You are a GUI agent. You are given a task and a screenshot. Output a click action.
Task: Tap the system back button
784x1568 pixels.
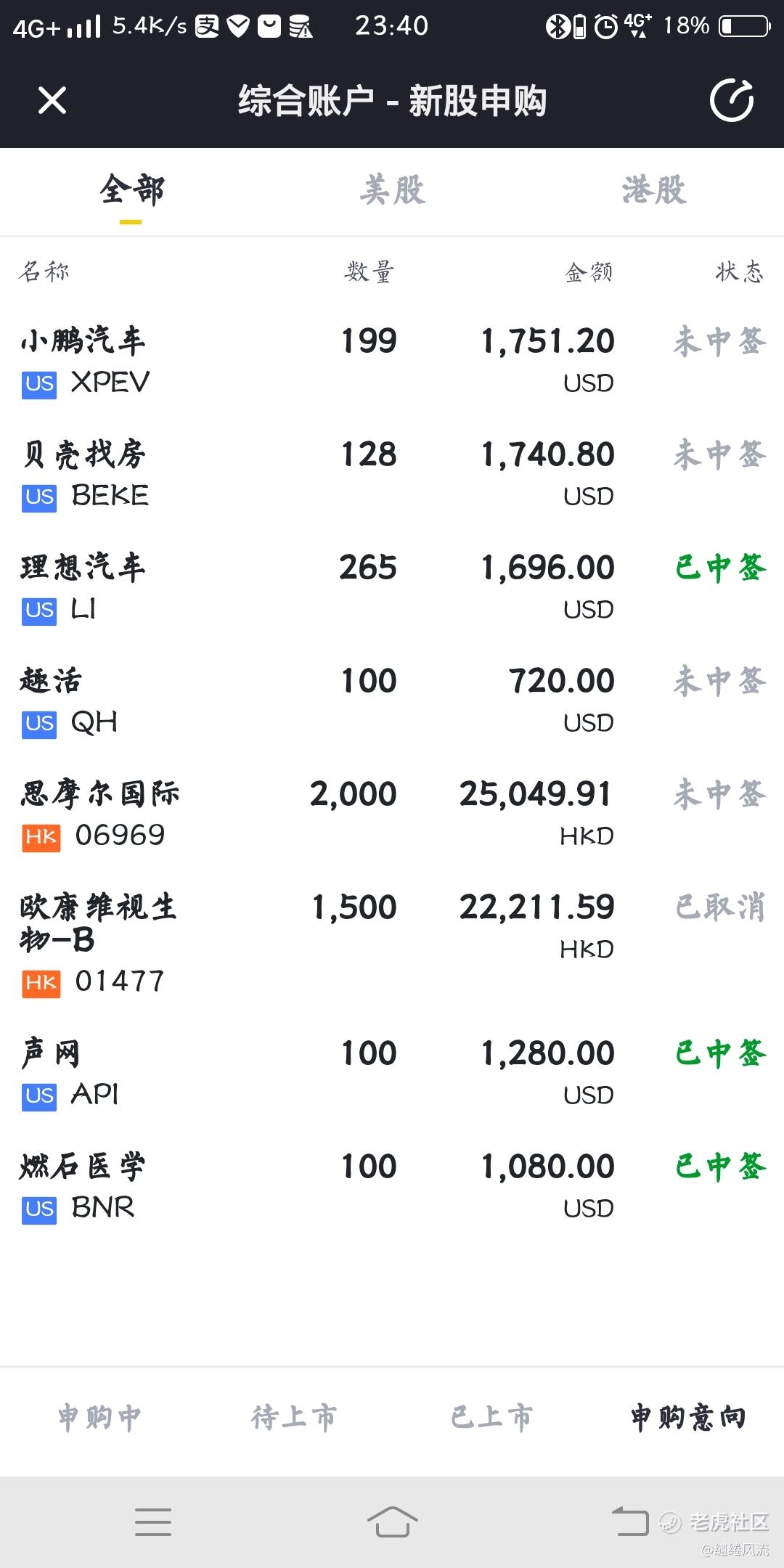(630, 1522)
